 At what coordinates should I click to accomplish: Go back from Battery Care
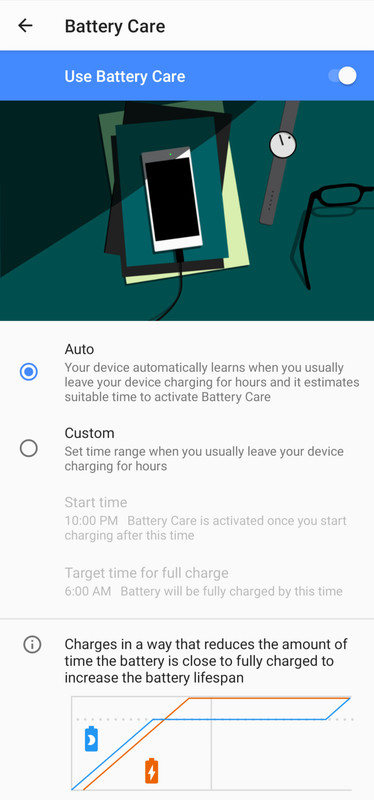pyautogui.click(x=25, y=26)
